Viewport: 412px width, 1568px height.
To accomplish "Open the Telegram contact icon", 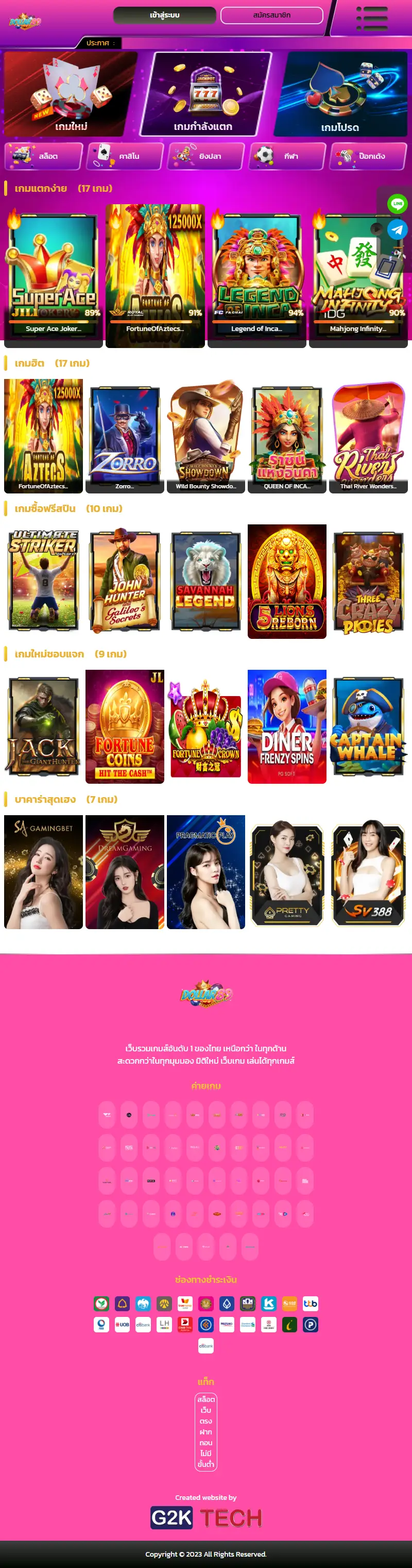I will click(398, 229).
